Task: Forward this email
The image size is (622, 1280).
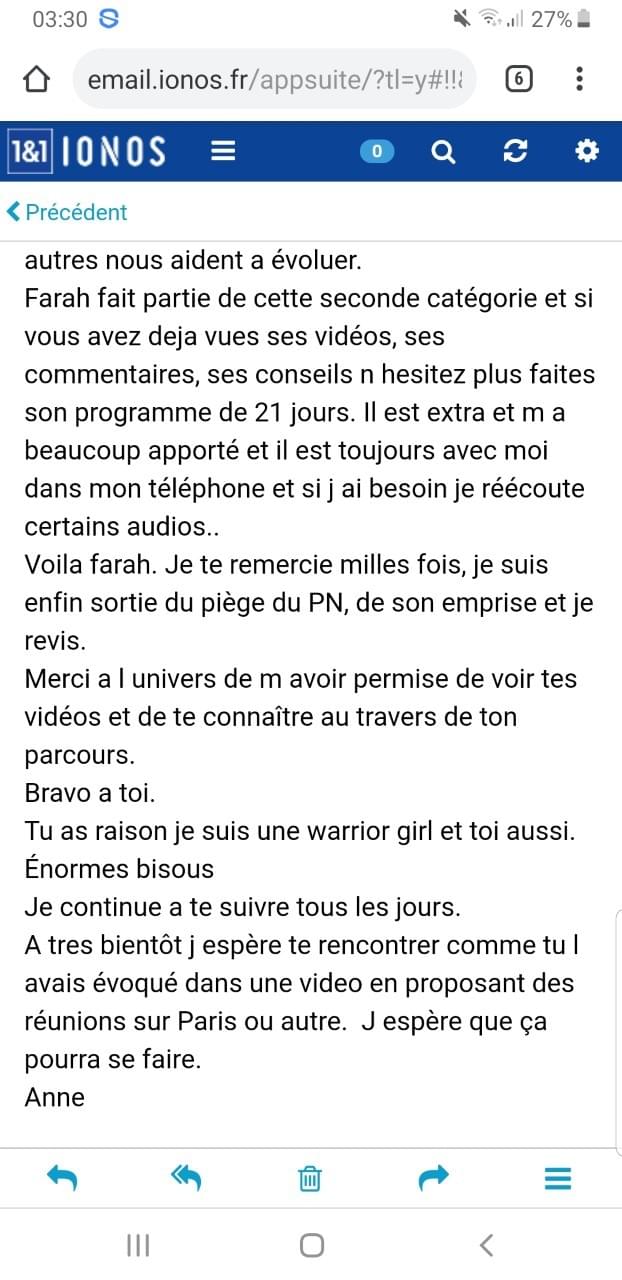Action: click(x=434, y=1178)
